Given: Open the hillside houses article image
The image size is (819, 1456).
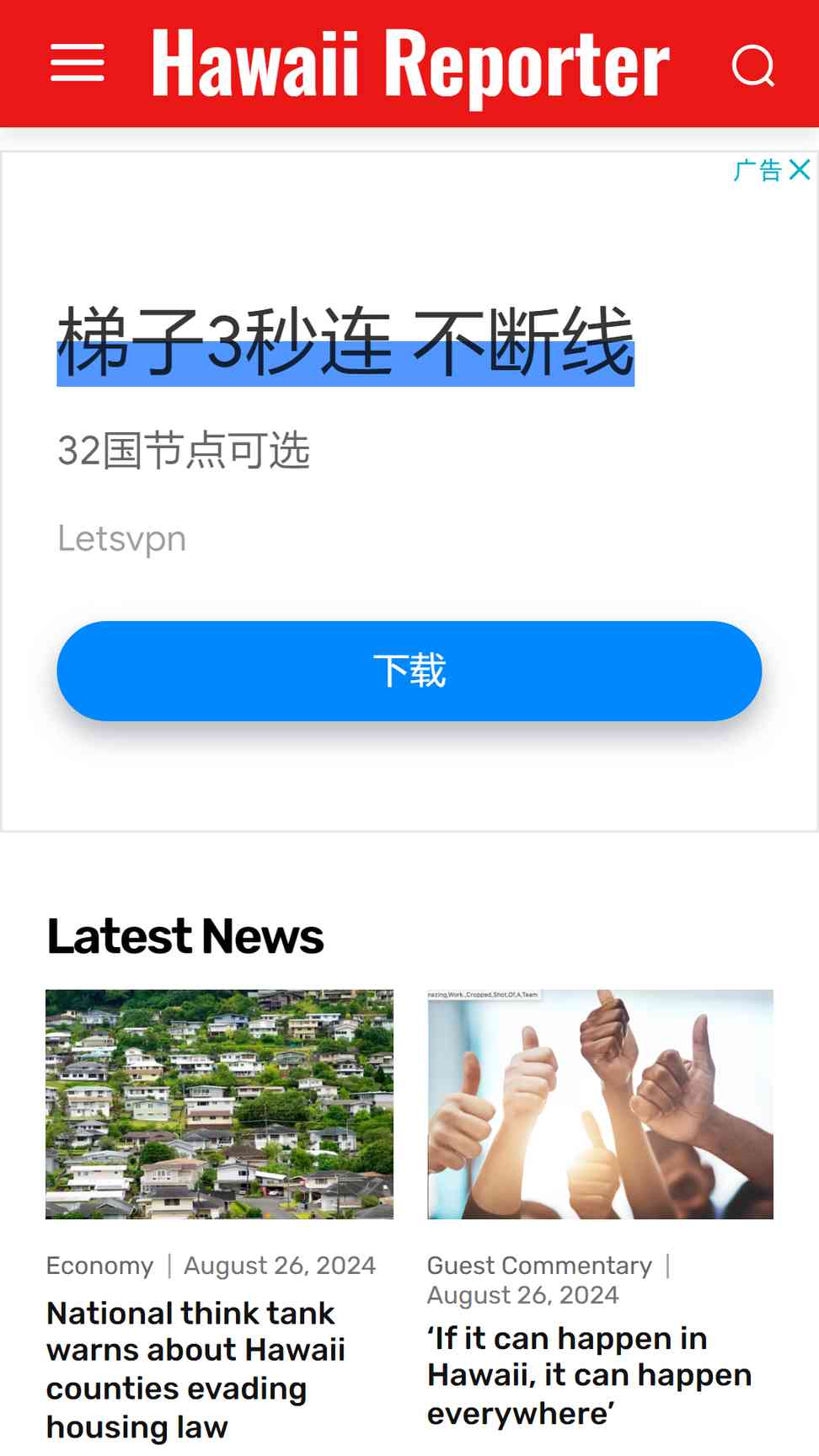Looking at the screenshot, I should coord(219,1104).
